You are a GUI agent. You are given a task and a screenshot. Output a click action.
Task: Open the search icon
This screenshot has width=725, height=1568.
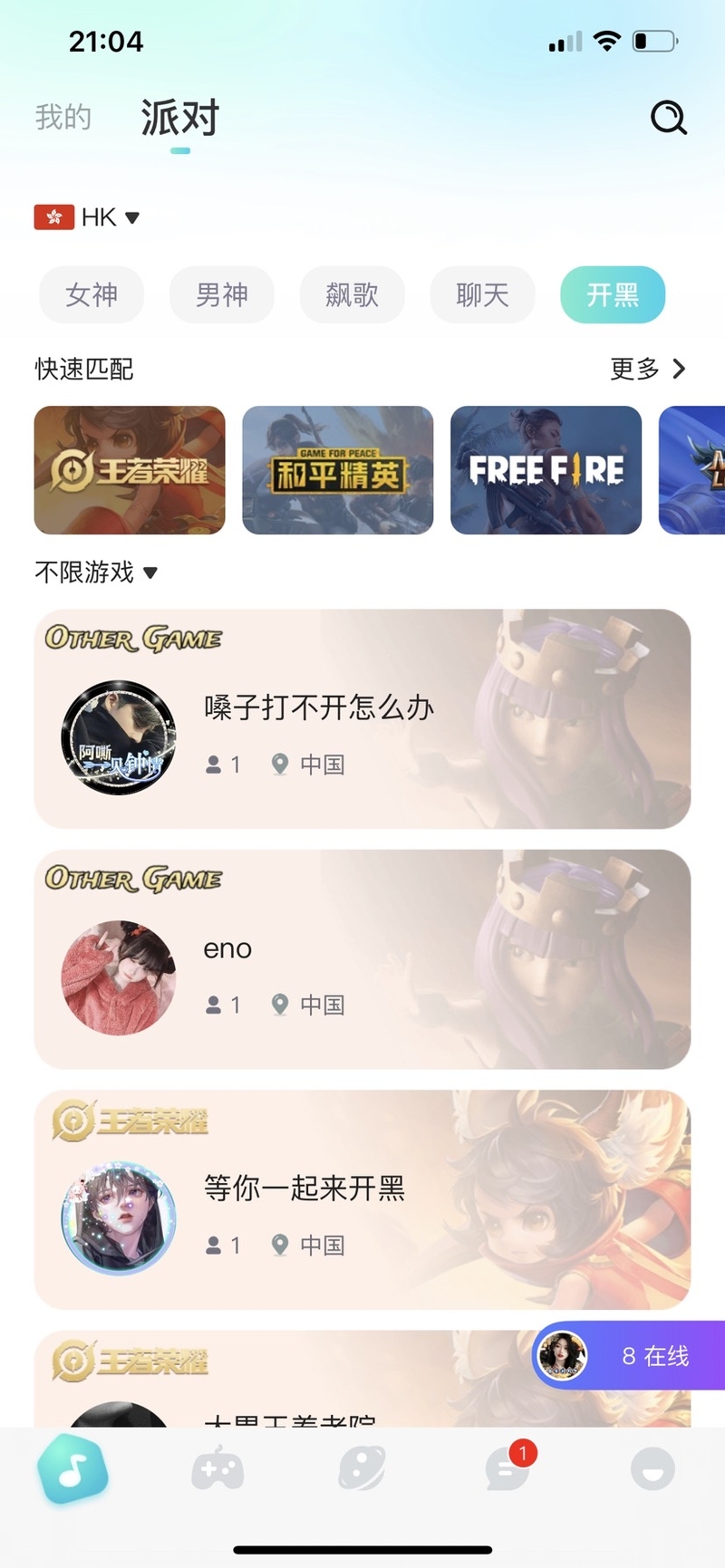point(669,117)
